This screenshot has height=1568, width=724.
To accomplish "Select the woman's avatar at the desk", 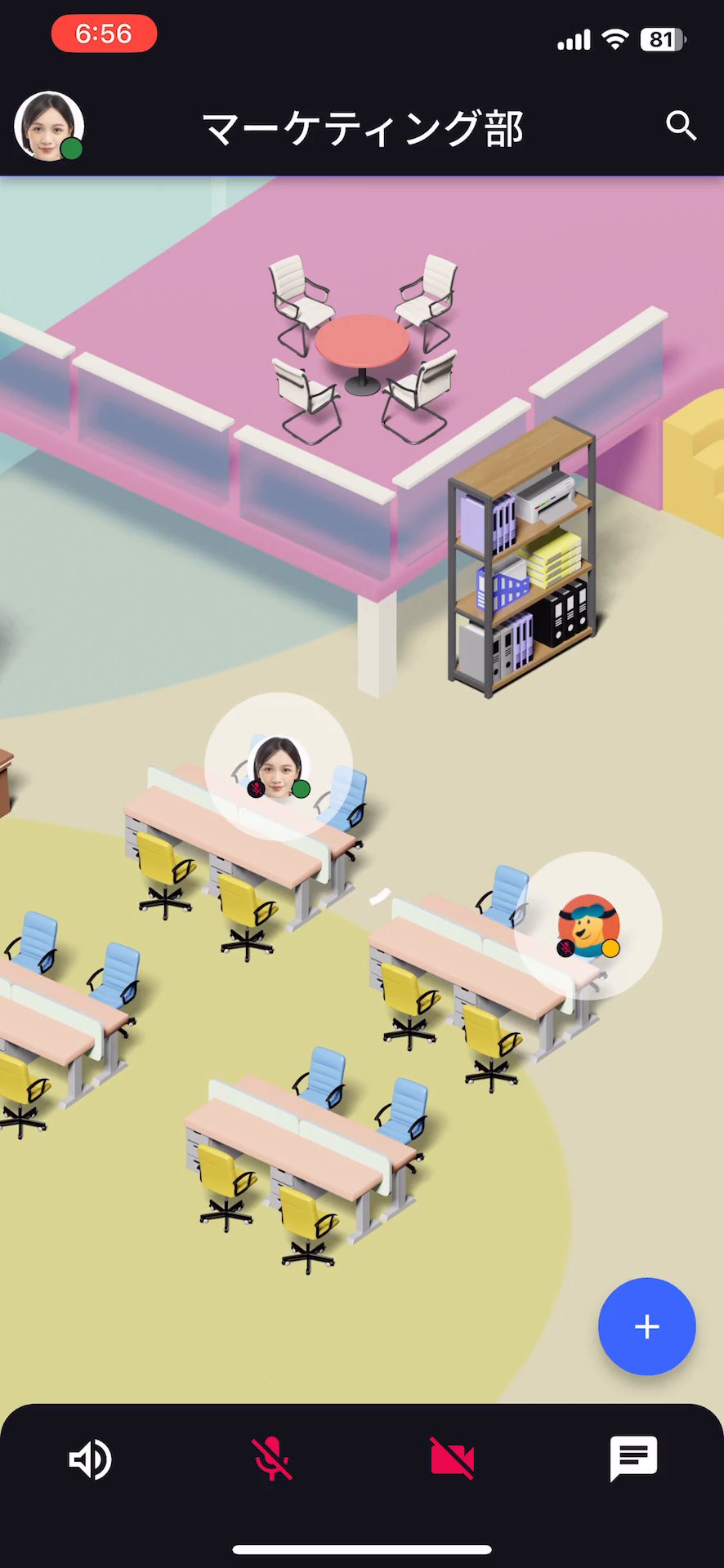I will (278, 767).
